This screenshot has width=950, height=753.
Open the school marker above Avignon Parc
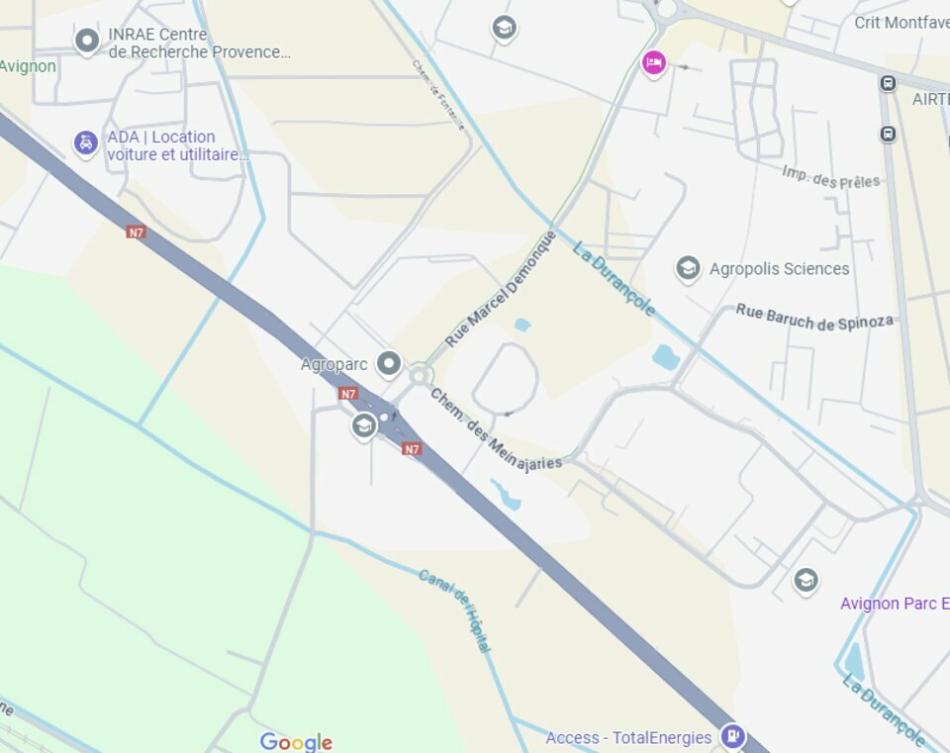tap(806, 580)
